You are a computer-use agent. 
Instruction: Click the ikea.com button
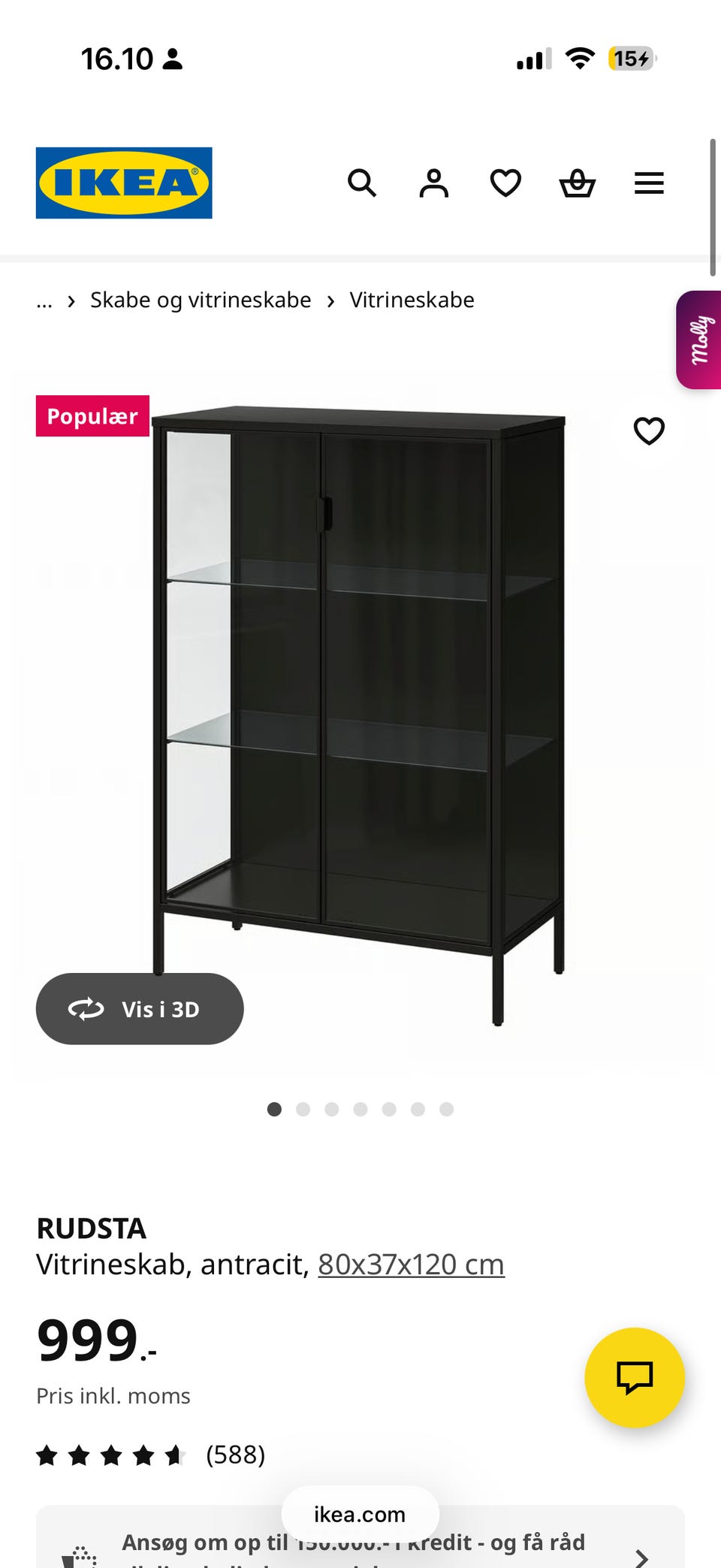pos(360,1515)
